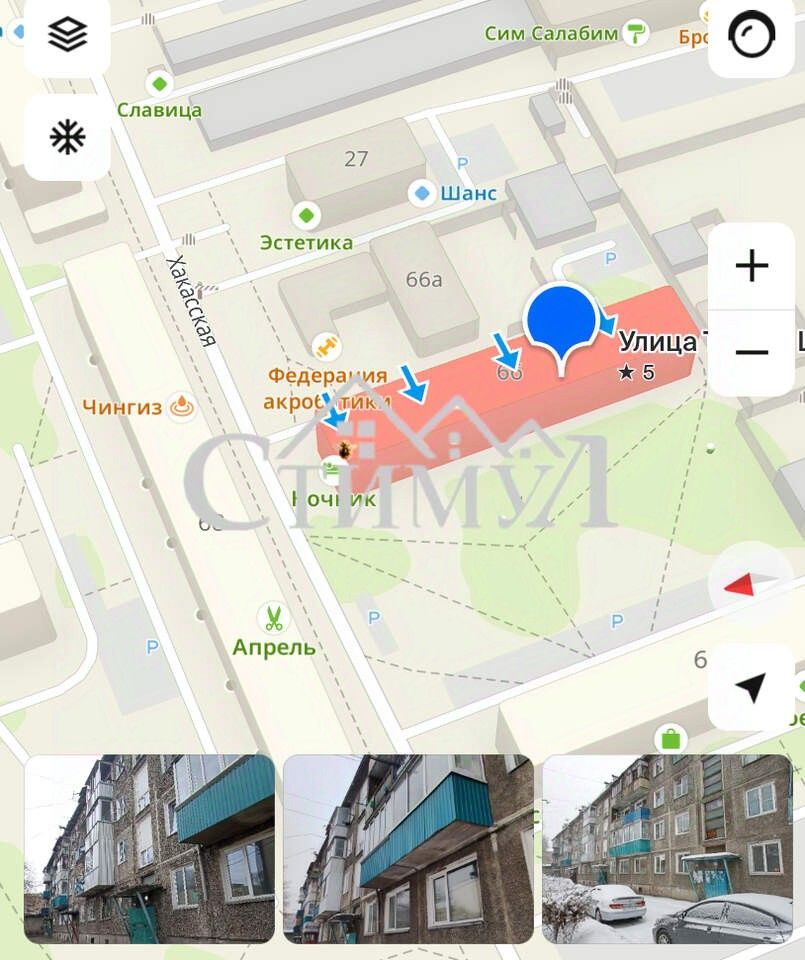This screenshot has height=960, width=805.
Task: Select the Эстетика place marker
Action: click(307, 215)
